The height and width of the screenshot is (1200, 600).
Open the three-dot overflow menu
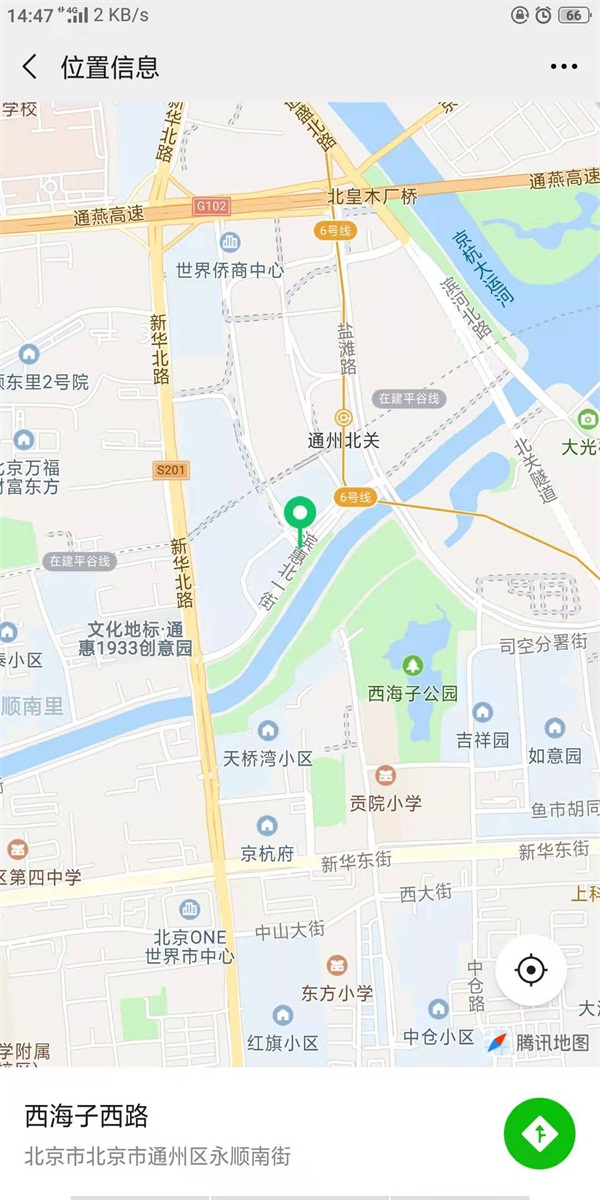[563, 67]
